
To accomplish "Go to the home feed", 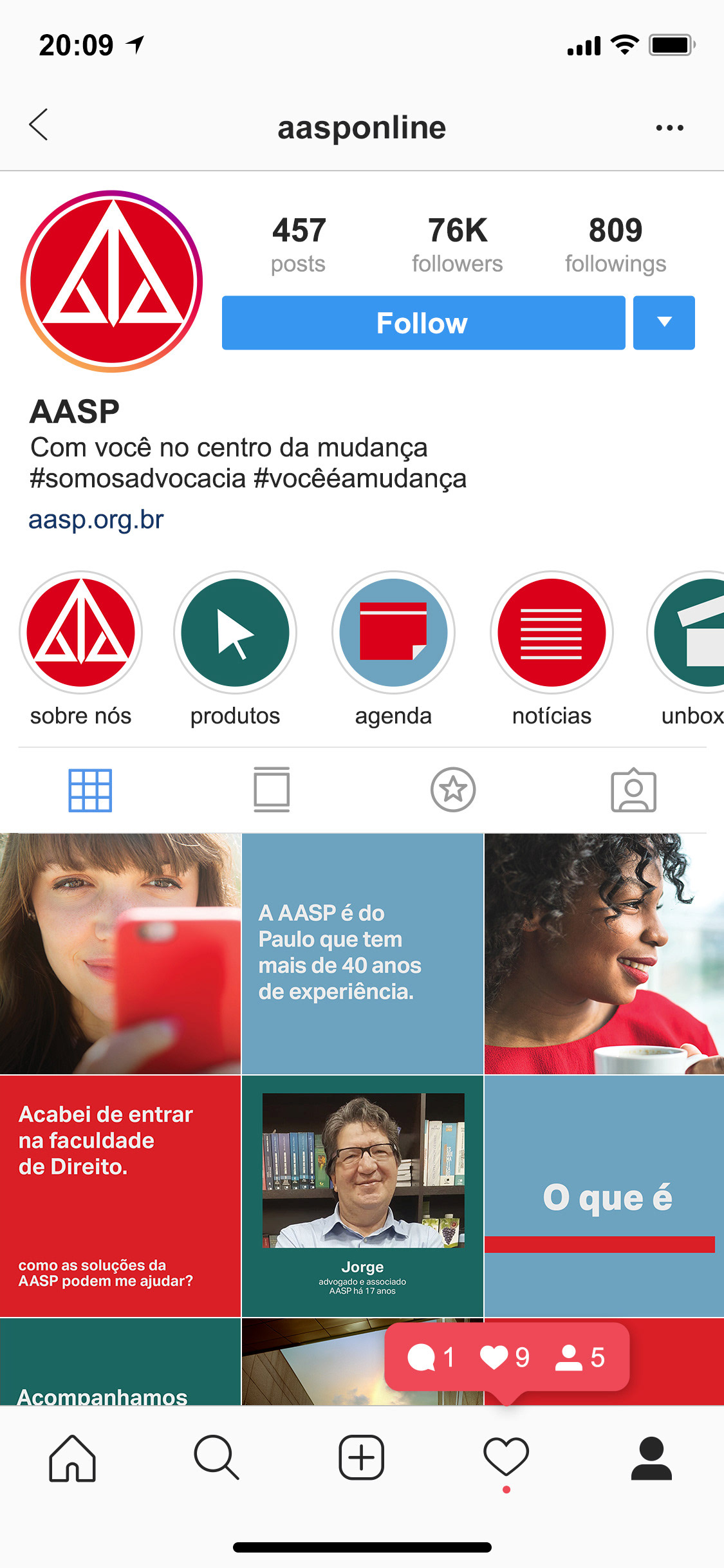I will 72,1459.
